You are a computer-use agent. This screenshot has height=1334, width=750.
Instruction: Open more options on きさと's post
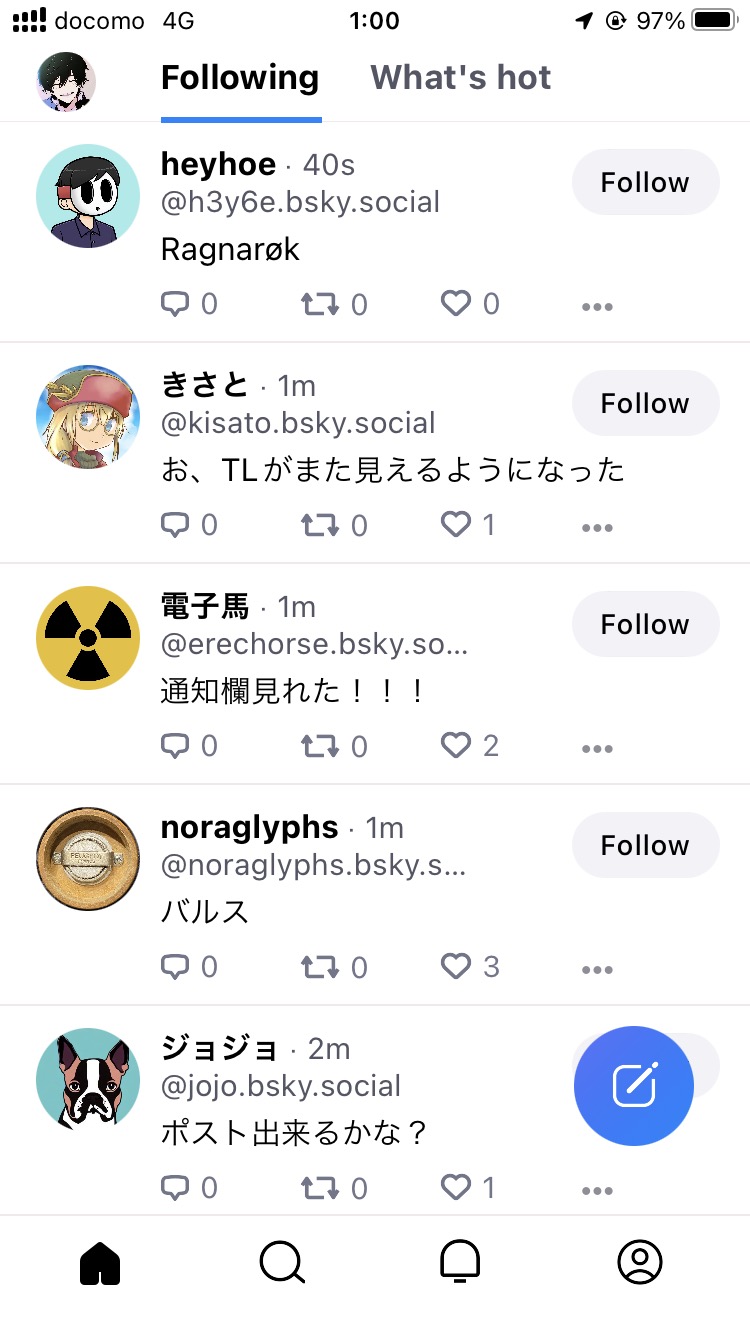coord(597,527)
